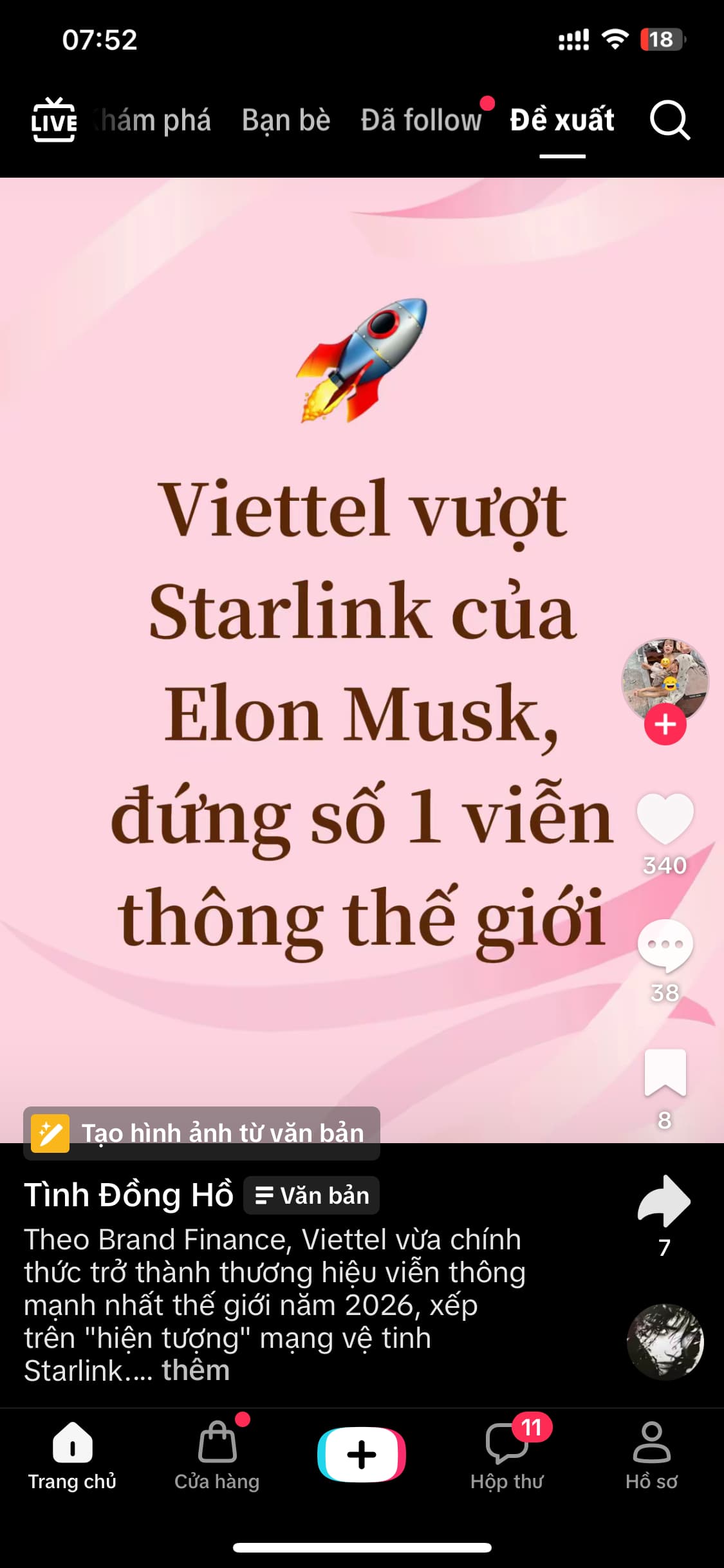This screenshot has height=1568, width=724.
Task: Open the LIVE icon
Action: (x=54, y=120)
